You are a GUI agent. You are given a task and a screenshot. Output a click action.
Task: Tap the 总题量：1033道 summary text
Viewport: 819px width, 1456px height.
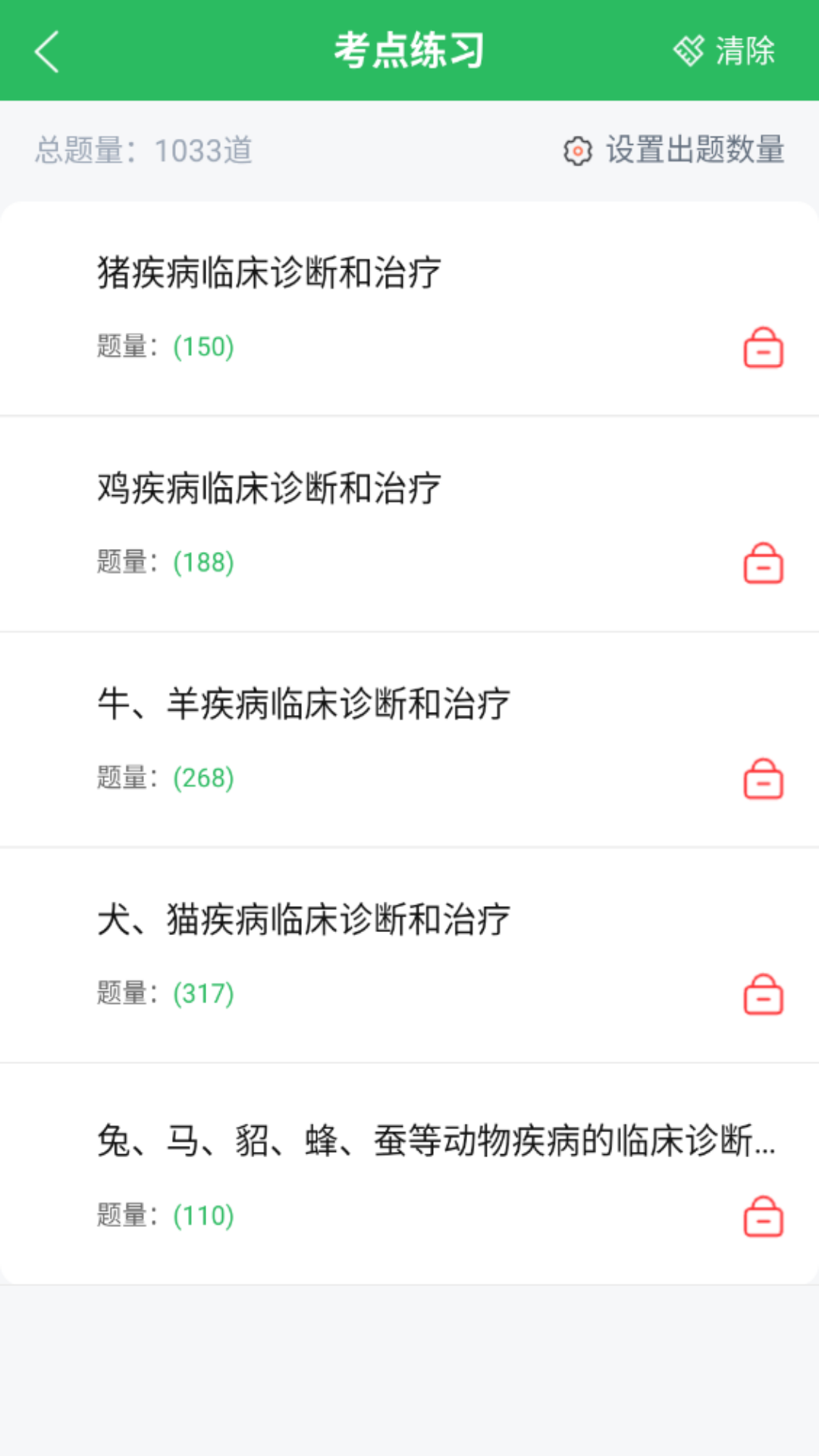click(x=144, y=150)
